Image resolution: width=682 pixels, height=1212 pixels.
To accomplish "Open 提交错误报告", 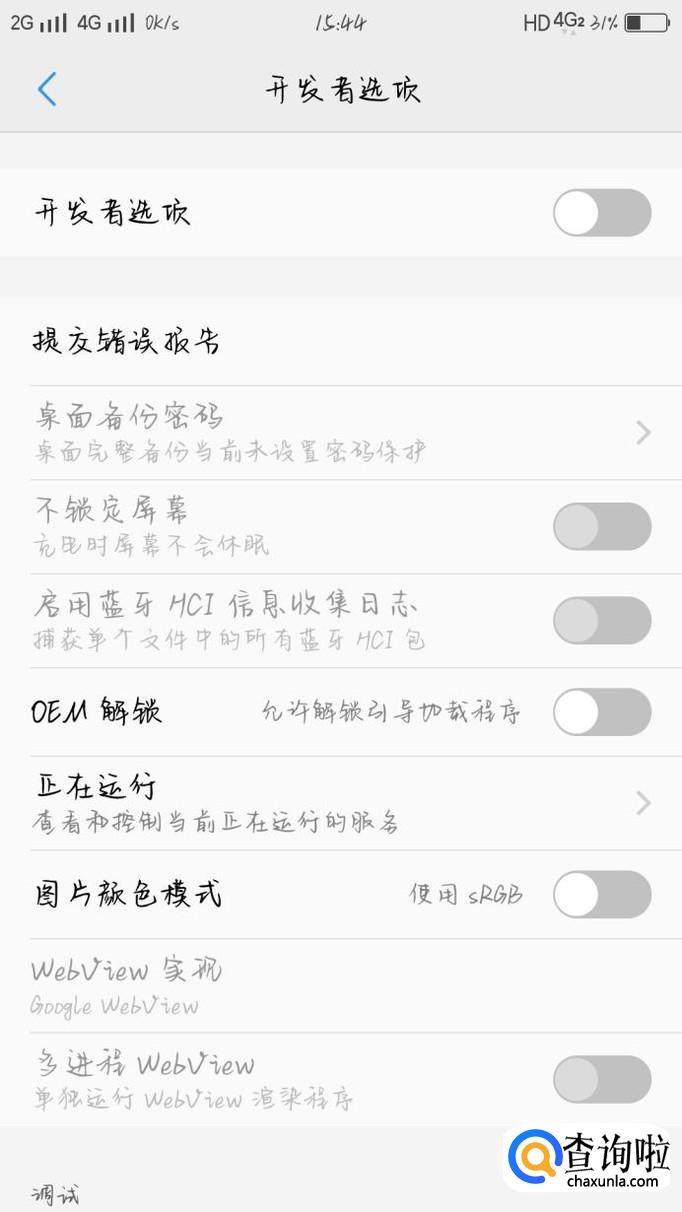I will 127,342.
